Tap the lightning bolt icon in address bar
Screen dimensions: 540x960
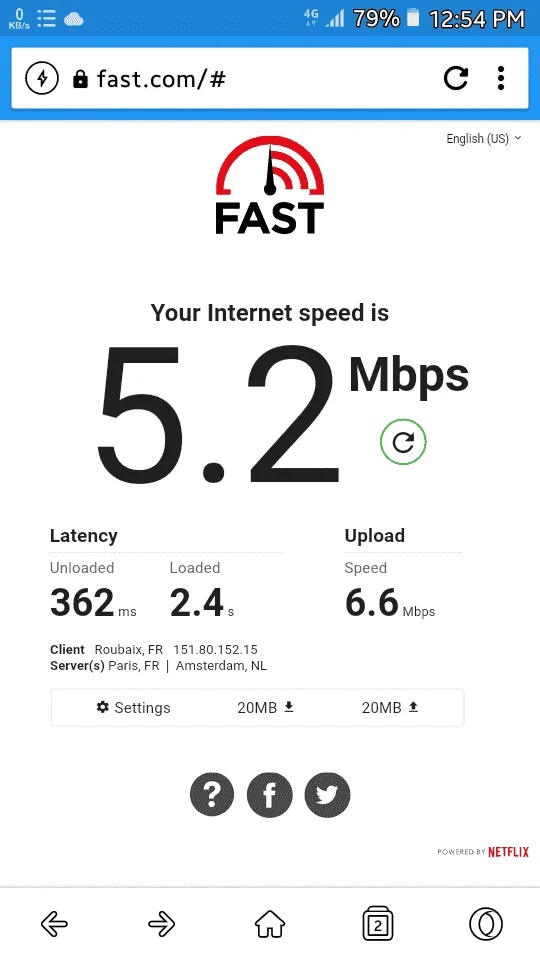pyautogui.click(x=42, y=78)
